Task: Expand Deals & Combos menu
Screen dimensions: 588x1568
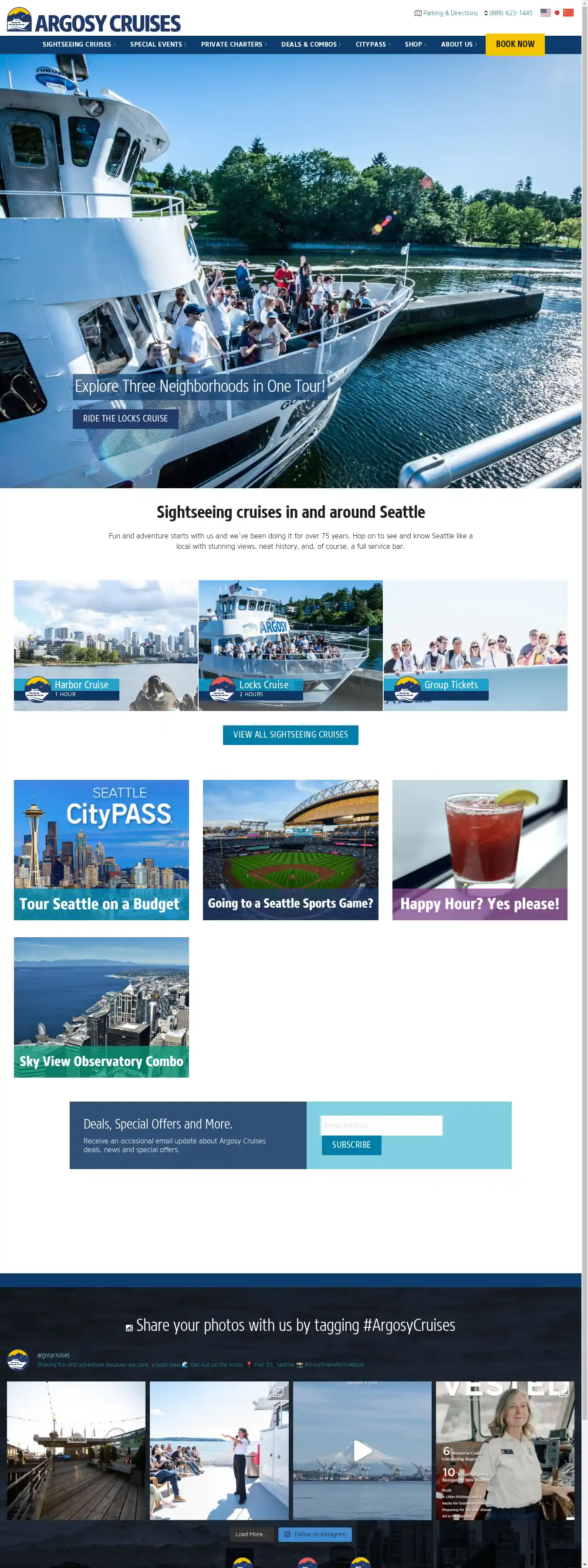Action: tap(310, 44)
